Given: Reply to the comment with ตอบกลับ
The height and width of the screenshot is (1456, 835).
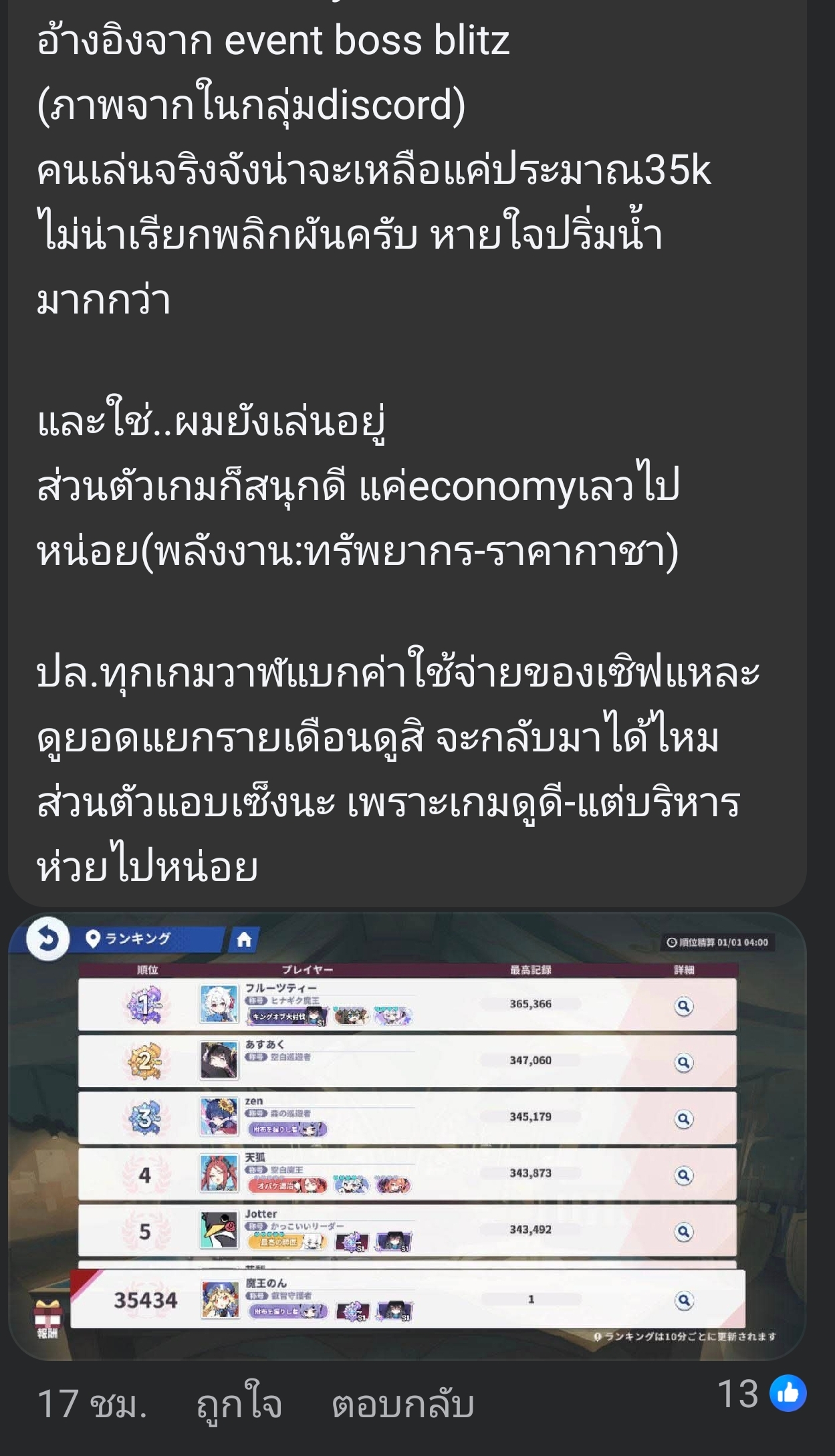Looking at the screenshot, I should point(402,1404).
